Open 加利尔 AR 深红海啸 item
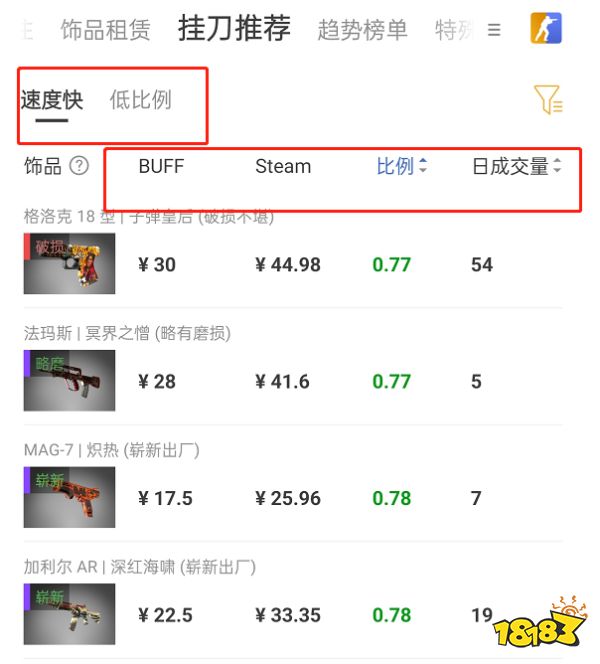This screenshot has width=600, height=664. coord(70,614)
